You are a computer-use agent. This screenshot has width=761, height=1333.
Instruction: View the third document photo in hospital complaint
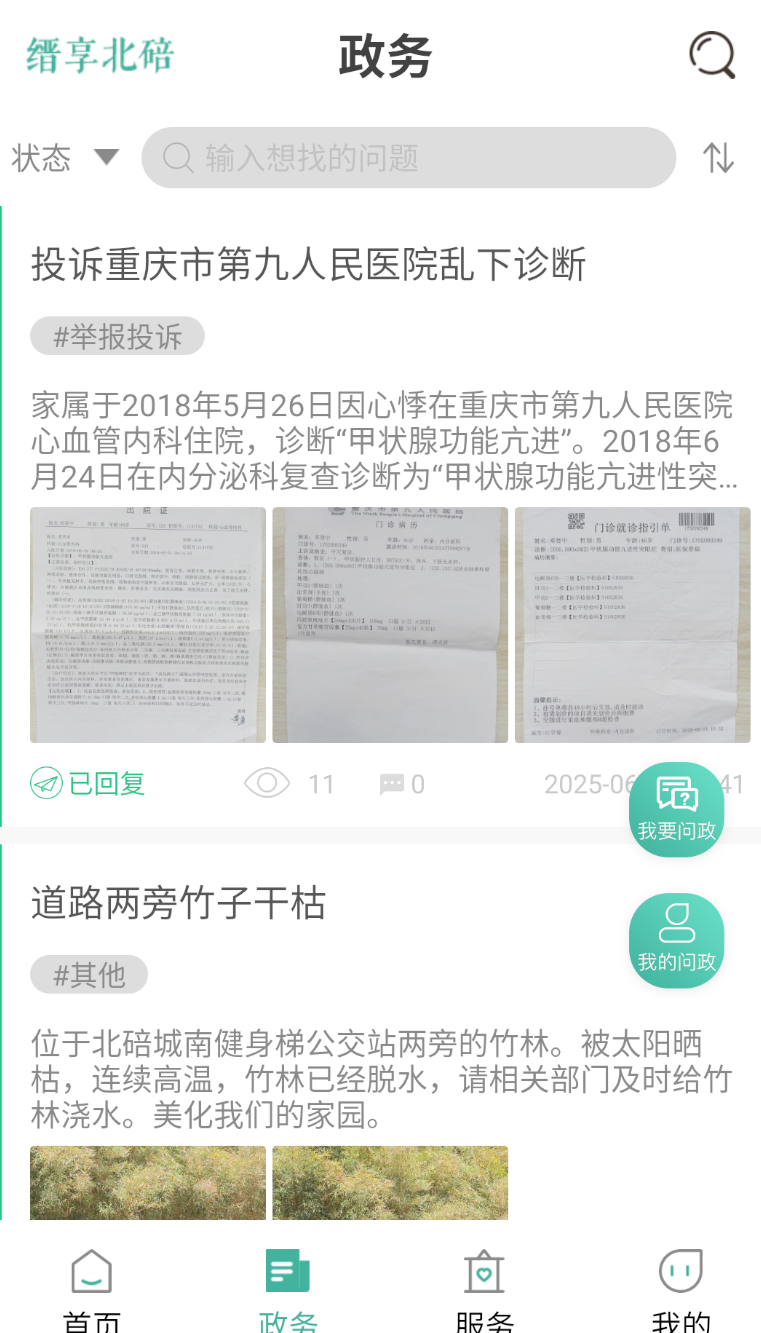click(x=632, y=625)
